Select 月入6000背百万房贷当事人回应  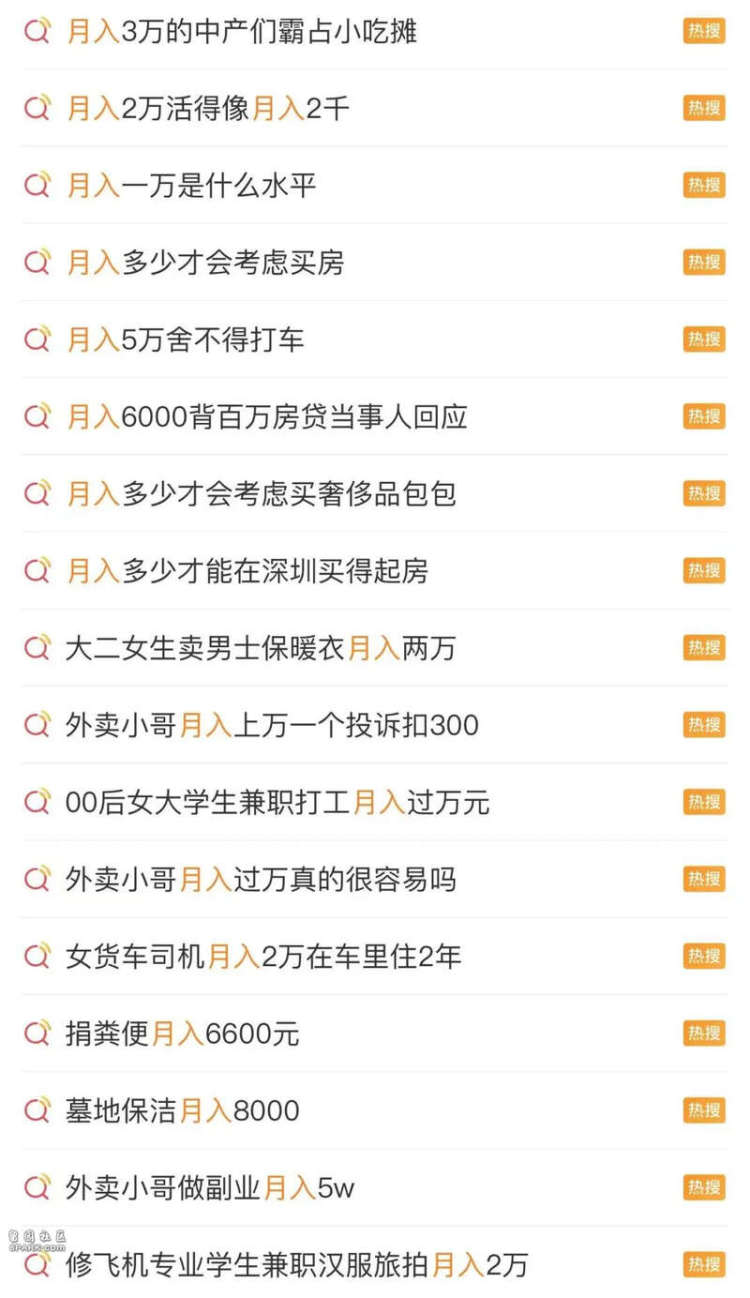point(267,417)
